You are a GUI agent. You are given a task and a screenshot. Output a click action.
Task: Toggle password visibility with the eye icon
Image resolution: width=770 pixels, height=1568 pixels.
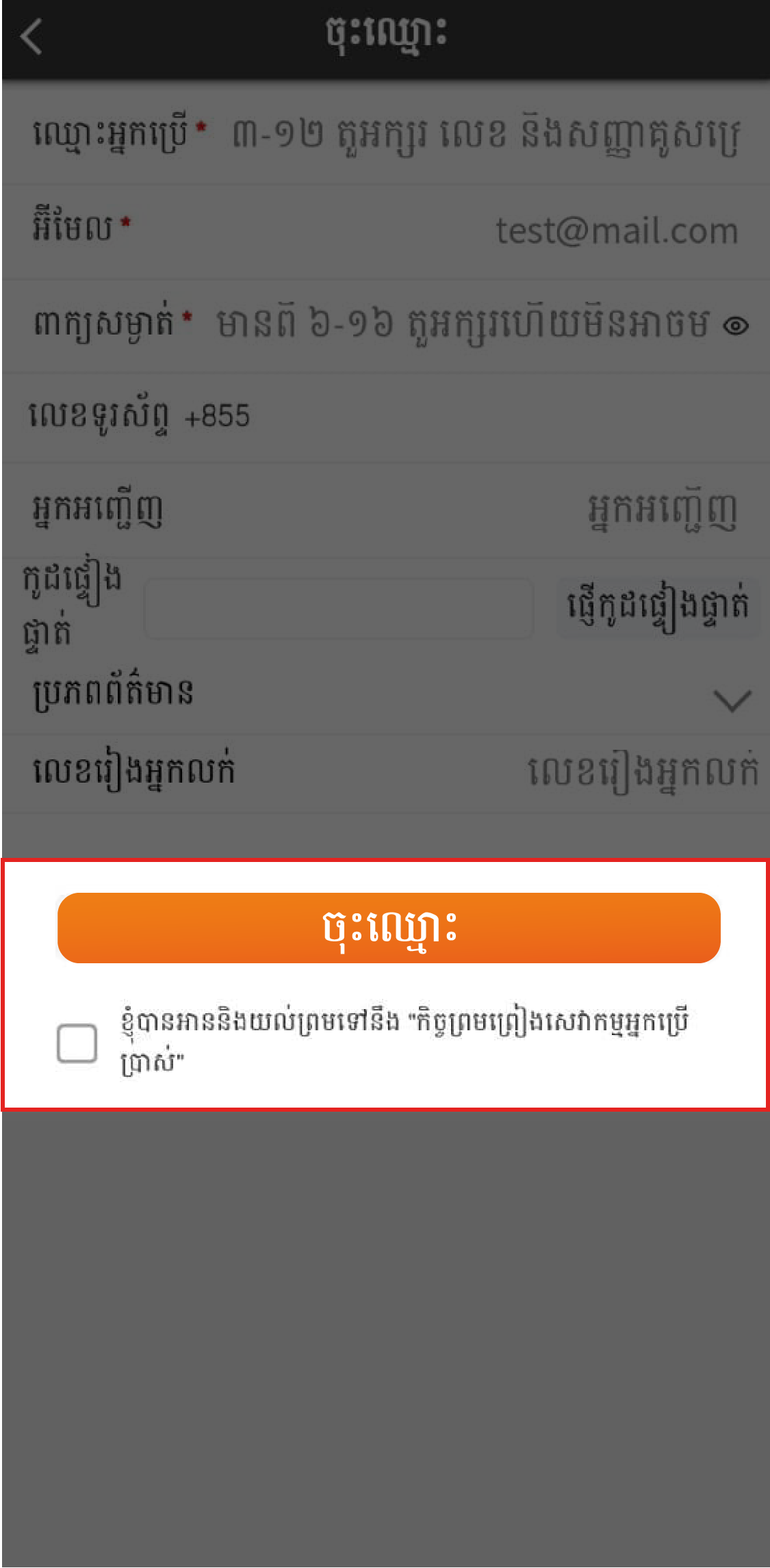pyautogui.click(x=736, y=326)
